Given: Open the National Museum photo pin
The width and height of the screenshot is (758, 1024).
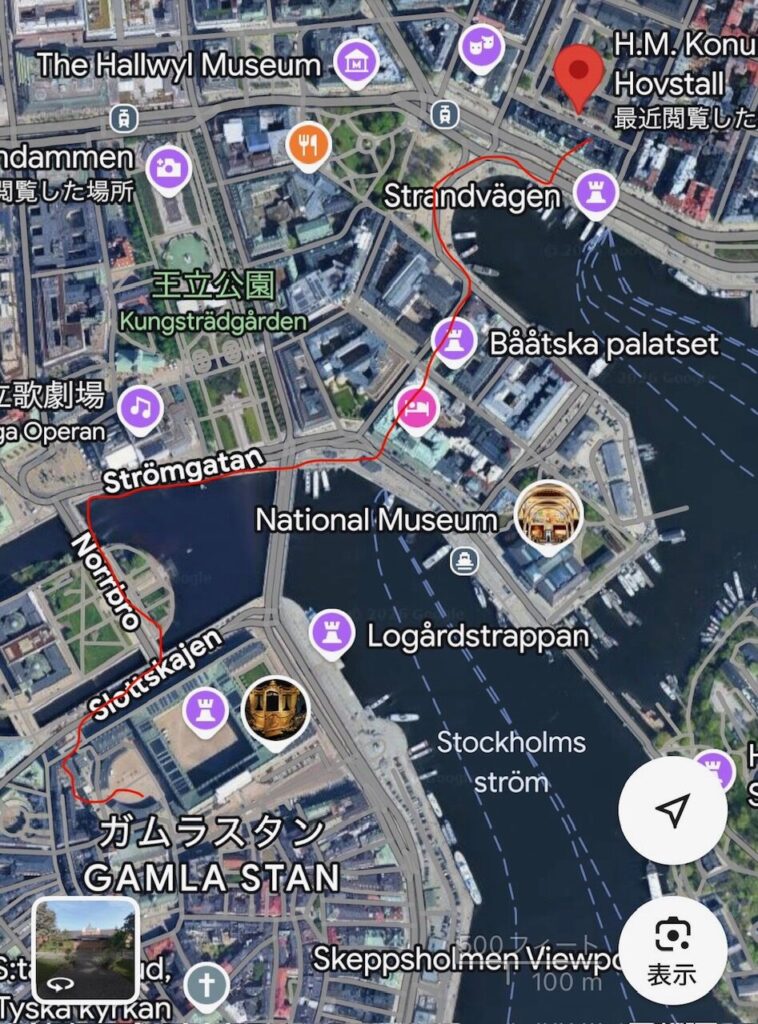Looking at the screenshot, I should click(x=548, y=512).
